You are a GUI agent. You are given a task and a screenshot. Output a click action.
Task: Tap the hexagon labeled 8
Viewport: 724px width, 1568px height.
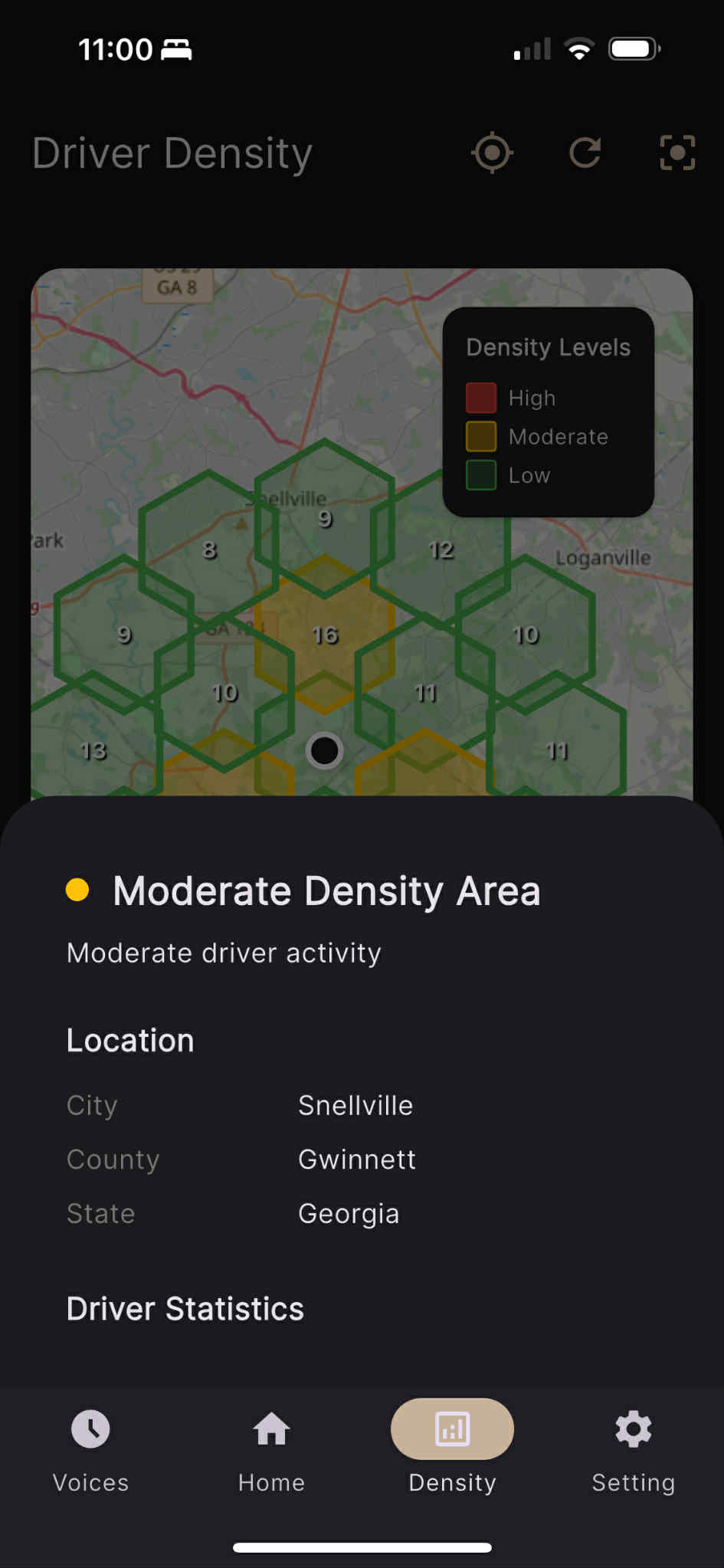[208, 549]
